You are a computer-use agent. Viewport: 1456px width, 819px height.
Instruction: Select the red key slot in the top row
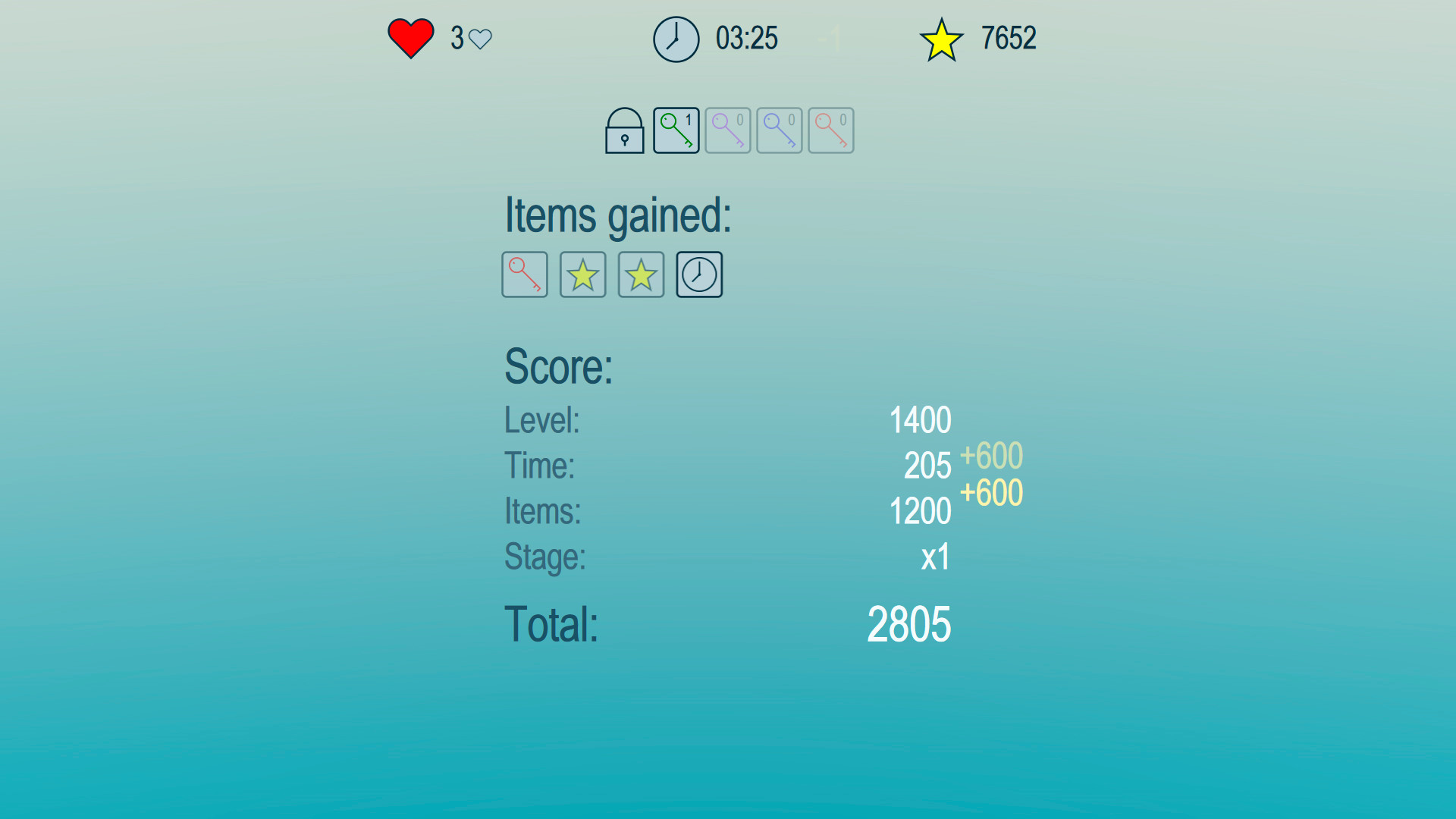point(830,130)
